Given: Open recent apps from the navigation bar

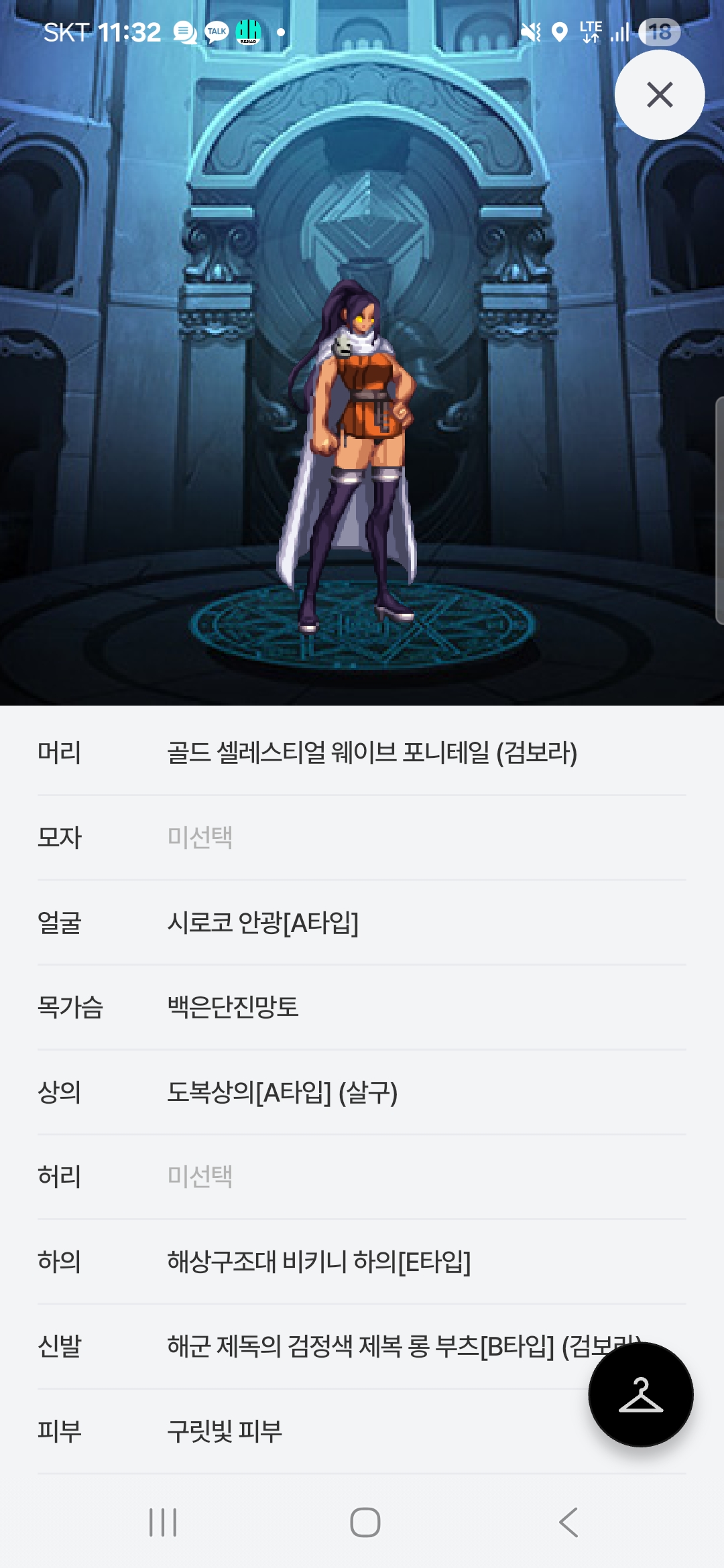Looking at the screenshot, I should tap(163, 1522).
